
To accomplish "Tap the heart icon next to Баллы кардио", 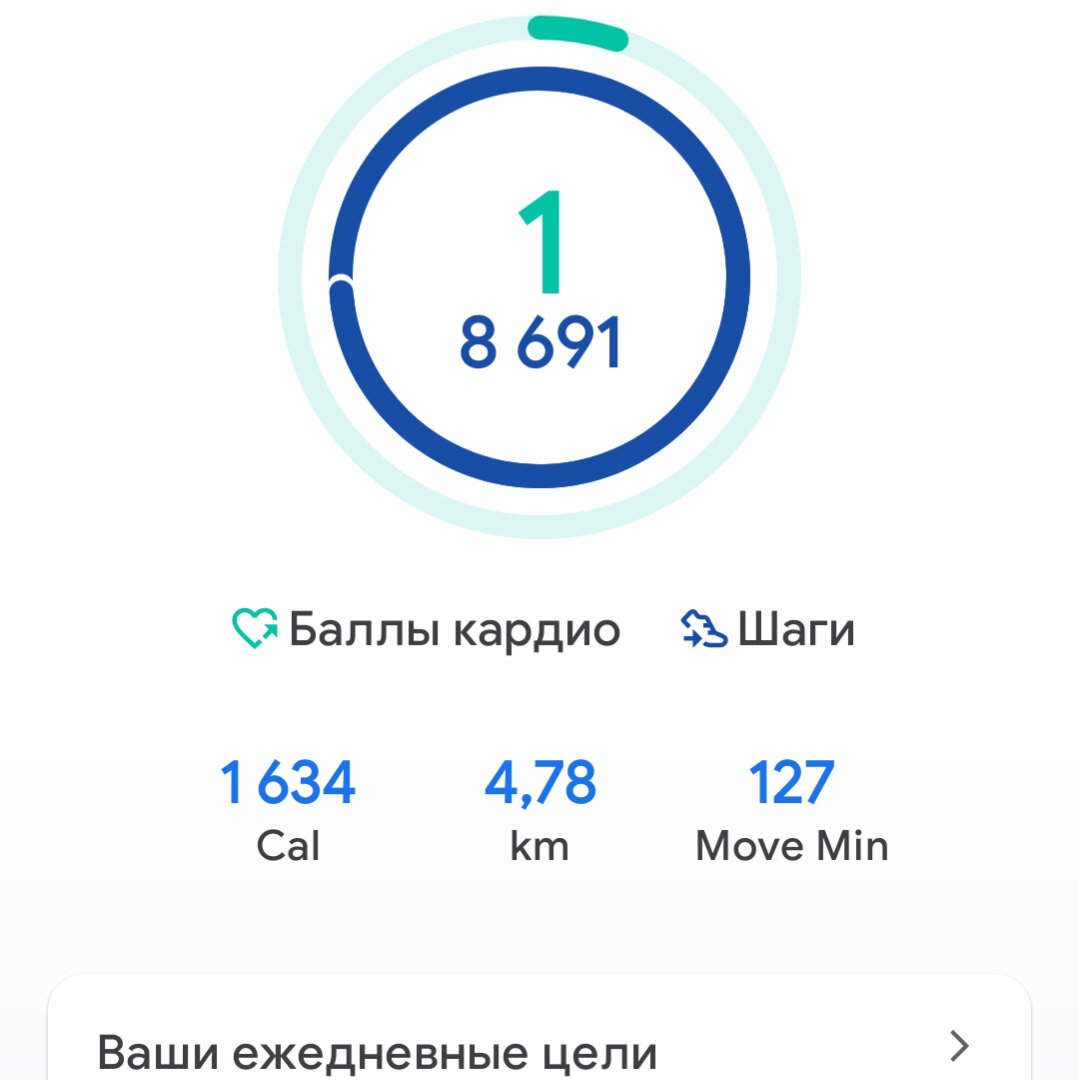I will [x=253, y=629].
